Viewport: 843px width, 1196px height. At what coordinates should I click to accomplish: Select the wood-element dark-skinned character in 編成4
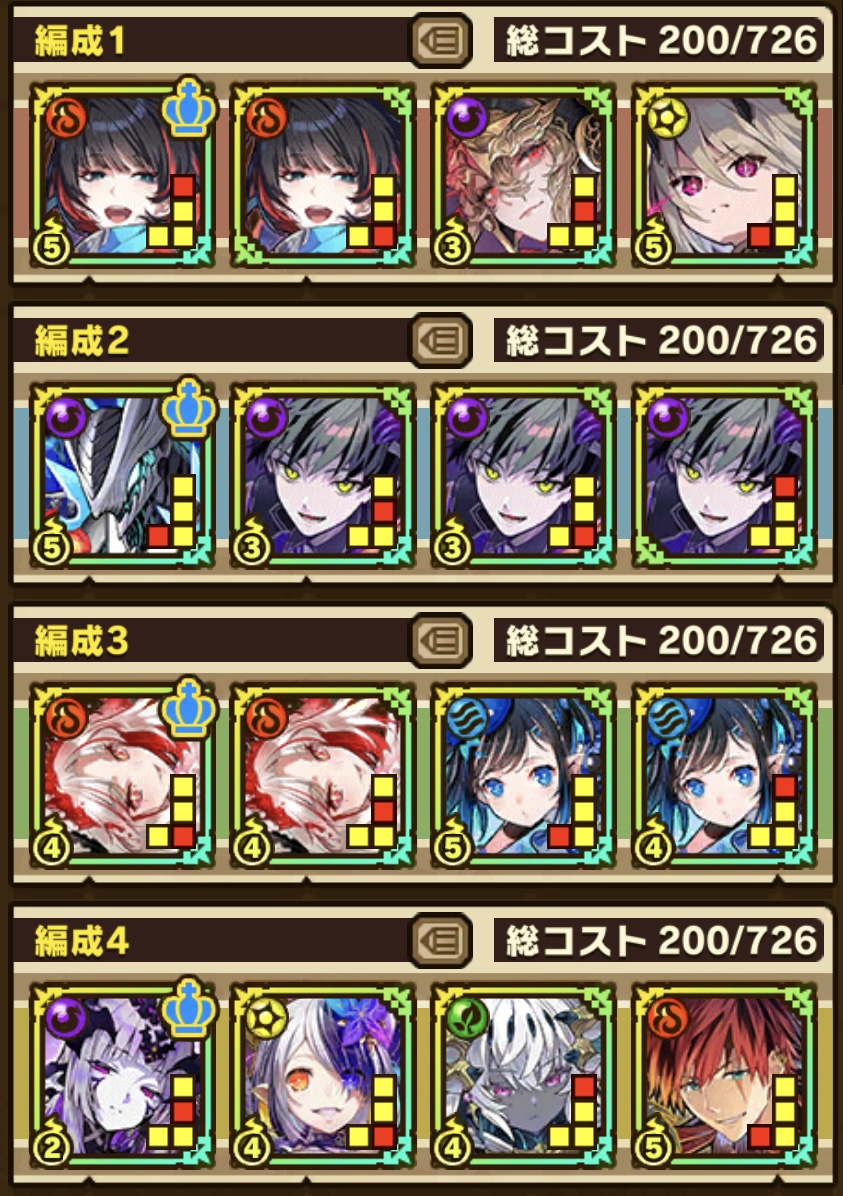point(522,1072)
